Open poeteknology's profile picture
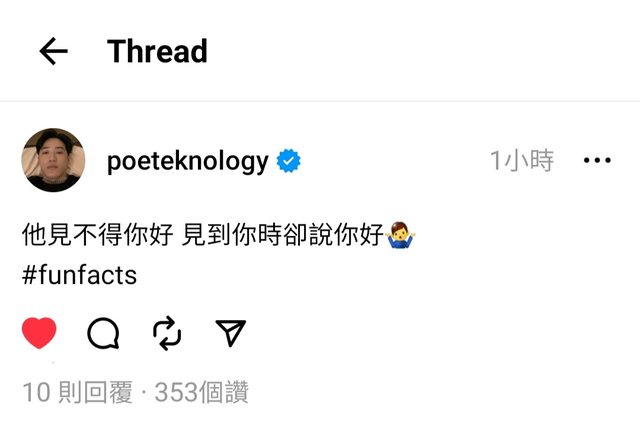 [53, 160]
